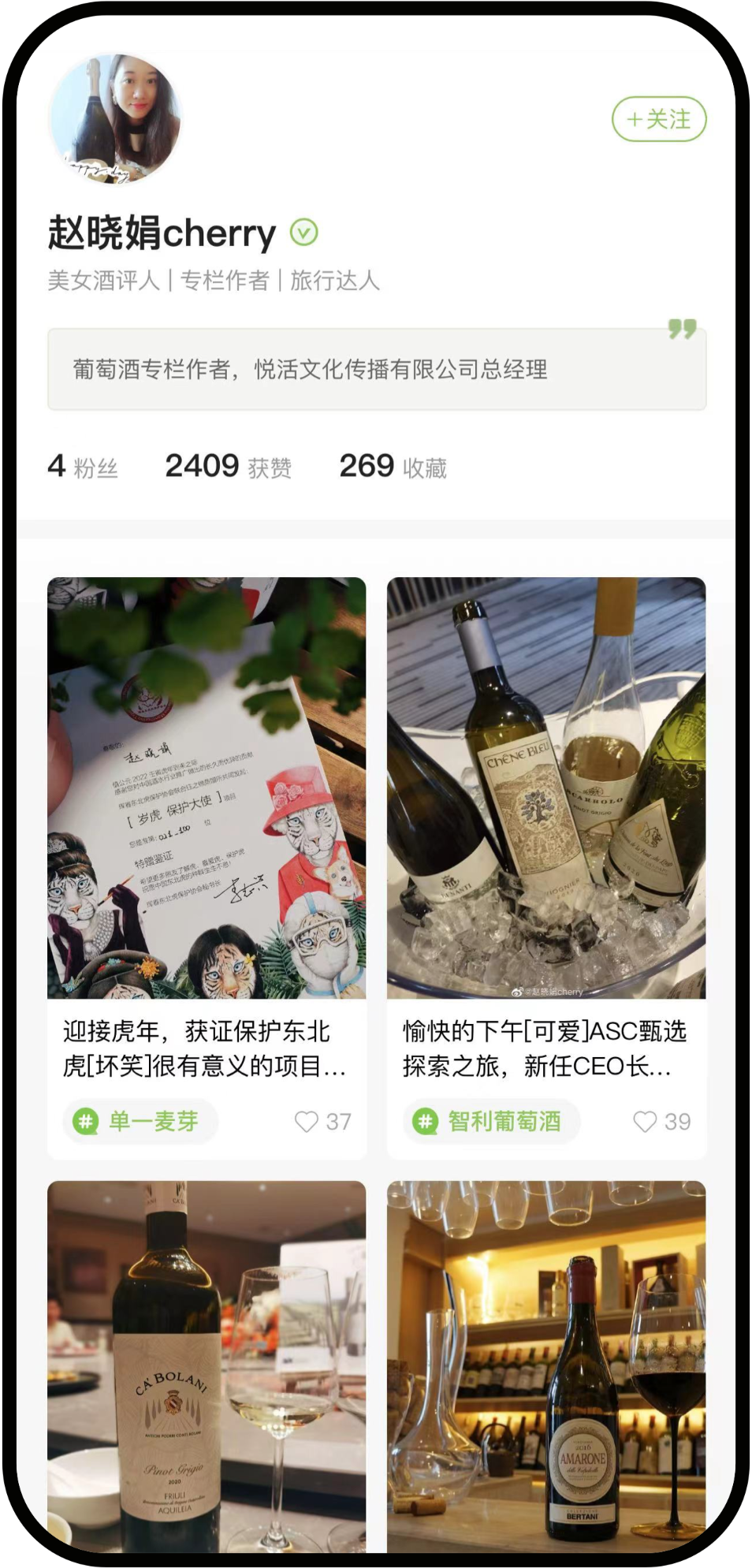Screen dimensions: 752x1568
Task: Open the 愉快的下午 ASC甄选 post
Action: pyautogui.click(x=545, y=788)
